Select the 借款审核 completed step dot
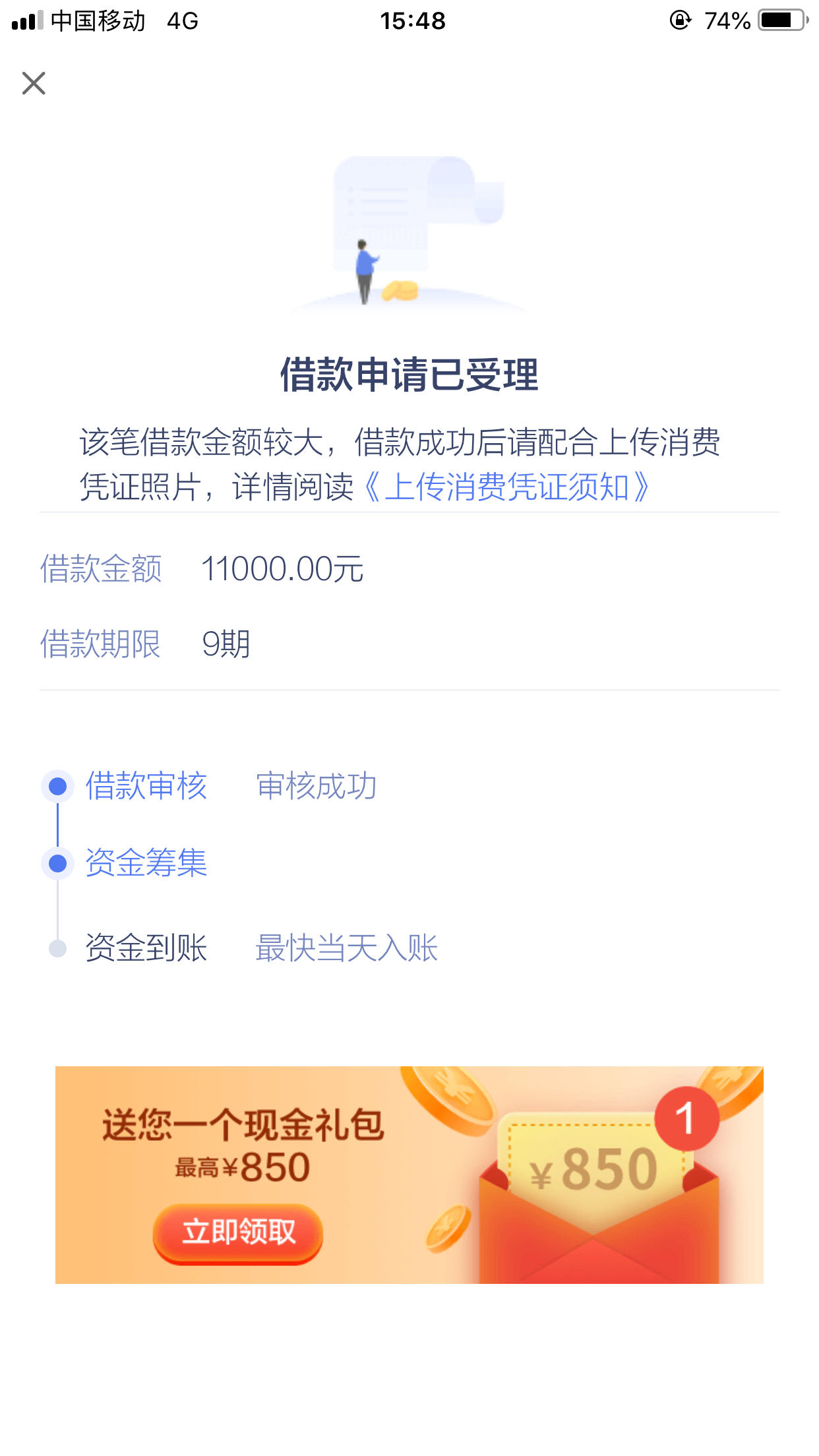Viewport: 819px width, 1456px height. click(58, 786)
